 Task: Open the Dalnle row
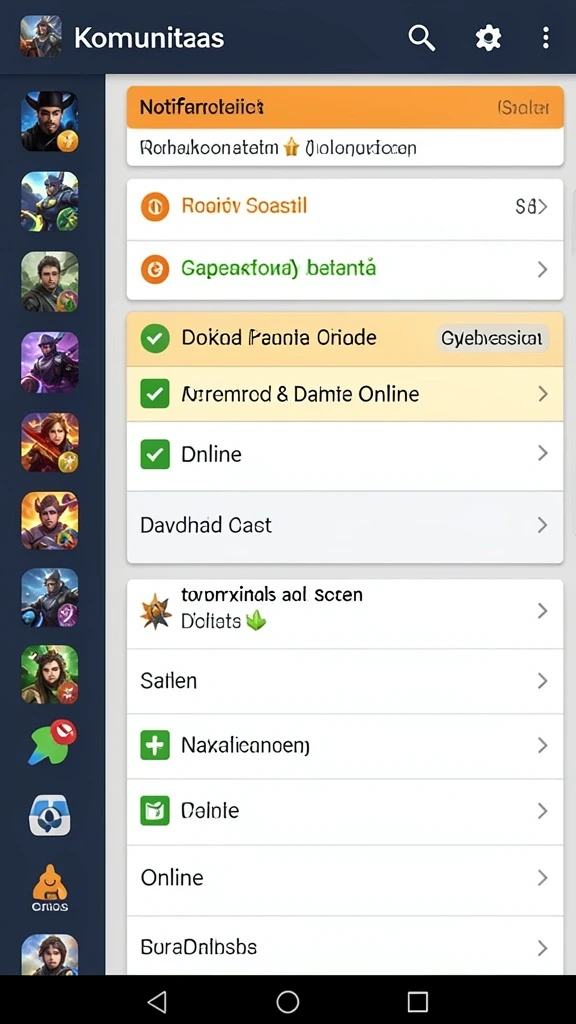pos(345,811)
